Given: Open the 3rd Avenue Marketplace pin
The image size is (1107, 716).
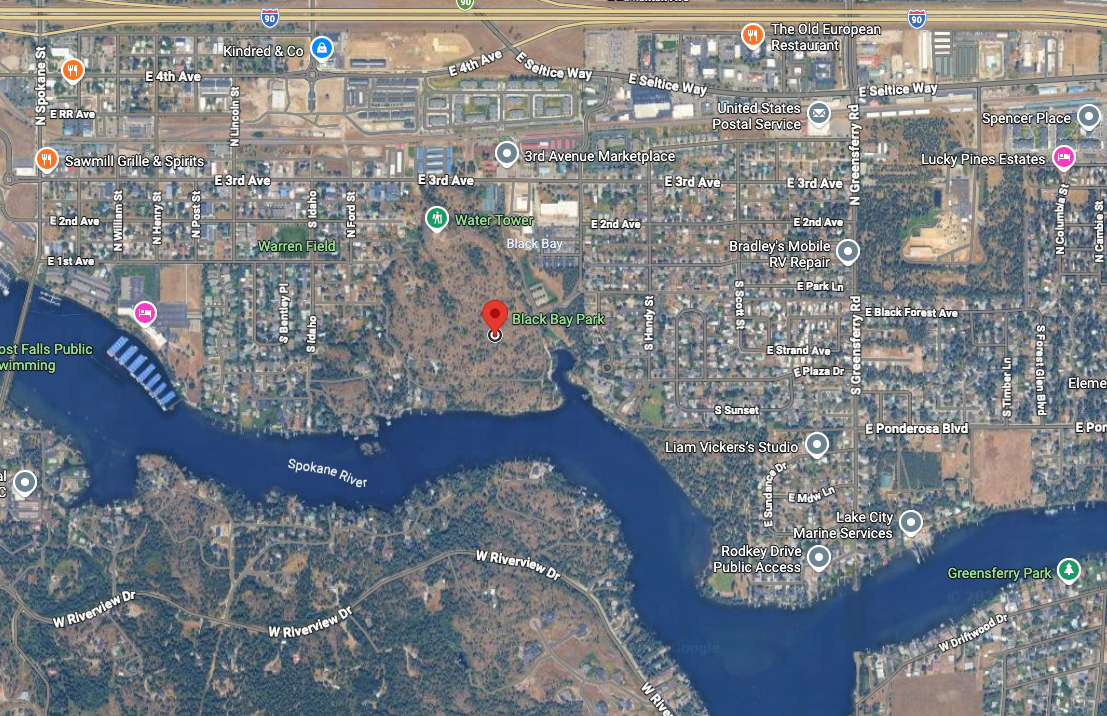Looking at the screenshot, I should pos(507,154).
